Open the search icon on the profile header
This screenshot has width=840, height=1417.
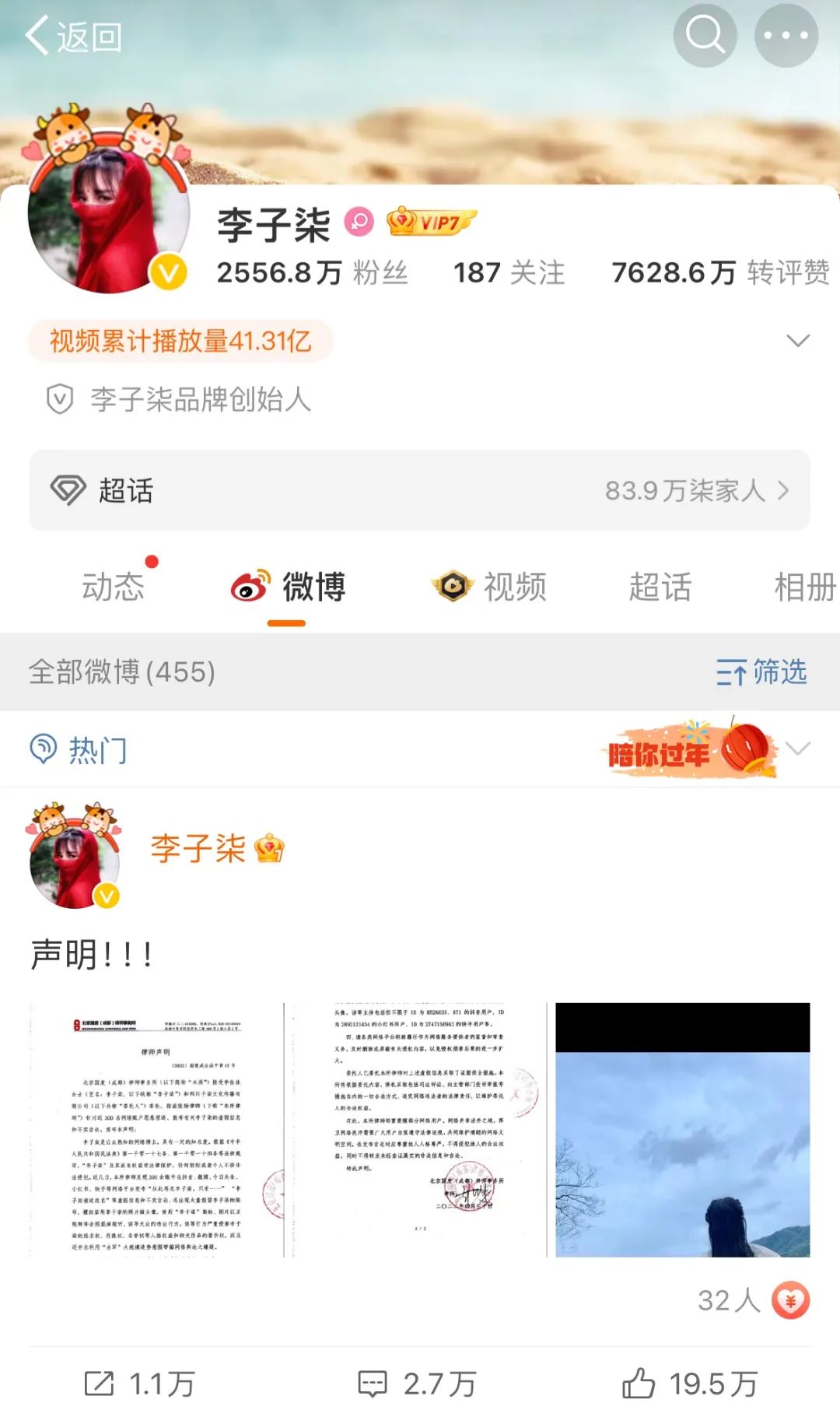tap(705, 35)
